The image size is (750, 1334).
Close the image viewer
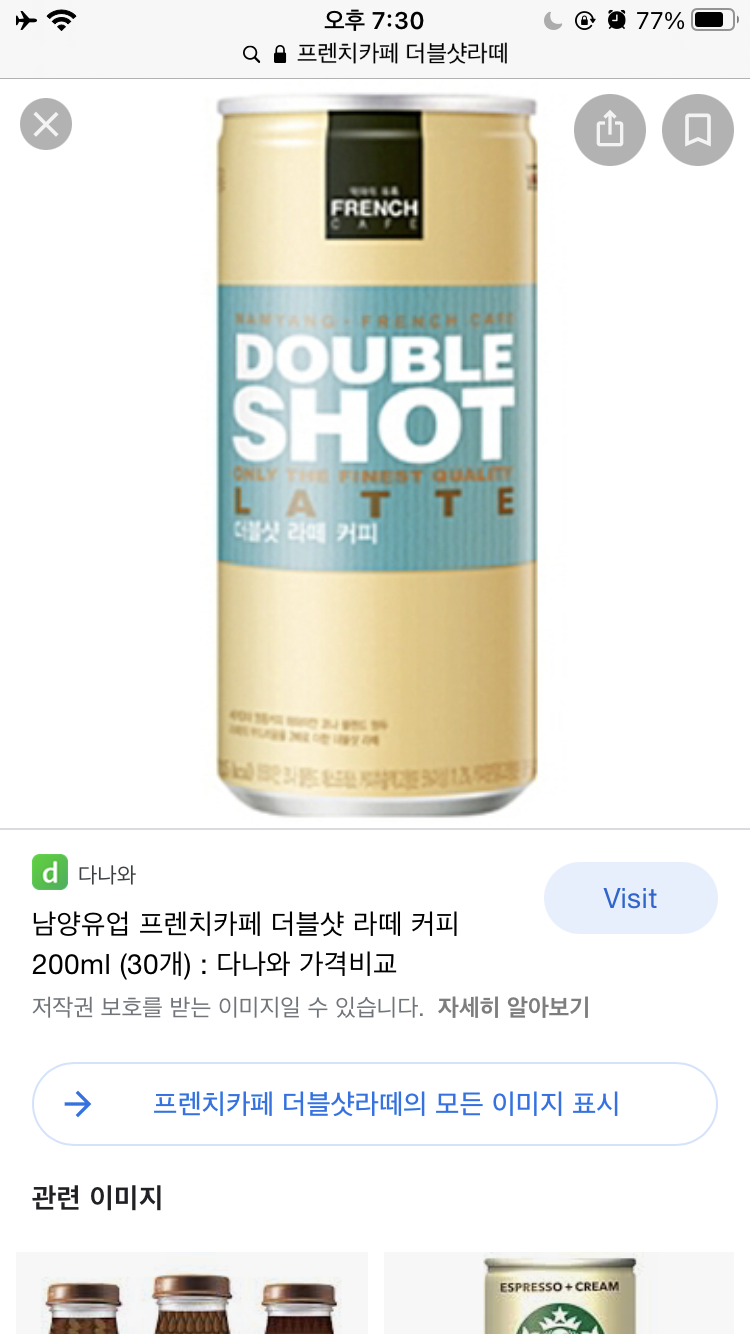46,125
